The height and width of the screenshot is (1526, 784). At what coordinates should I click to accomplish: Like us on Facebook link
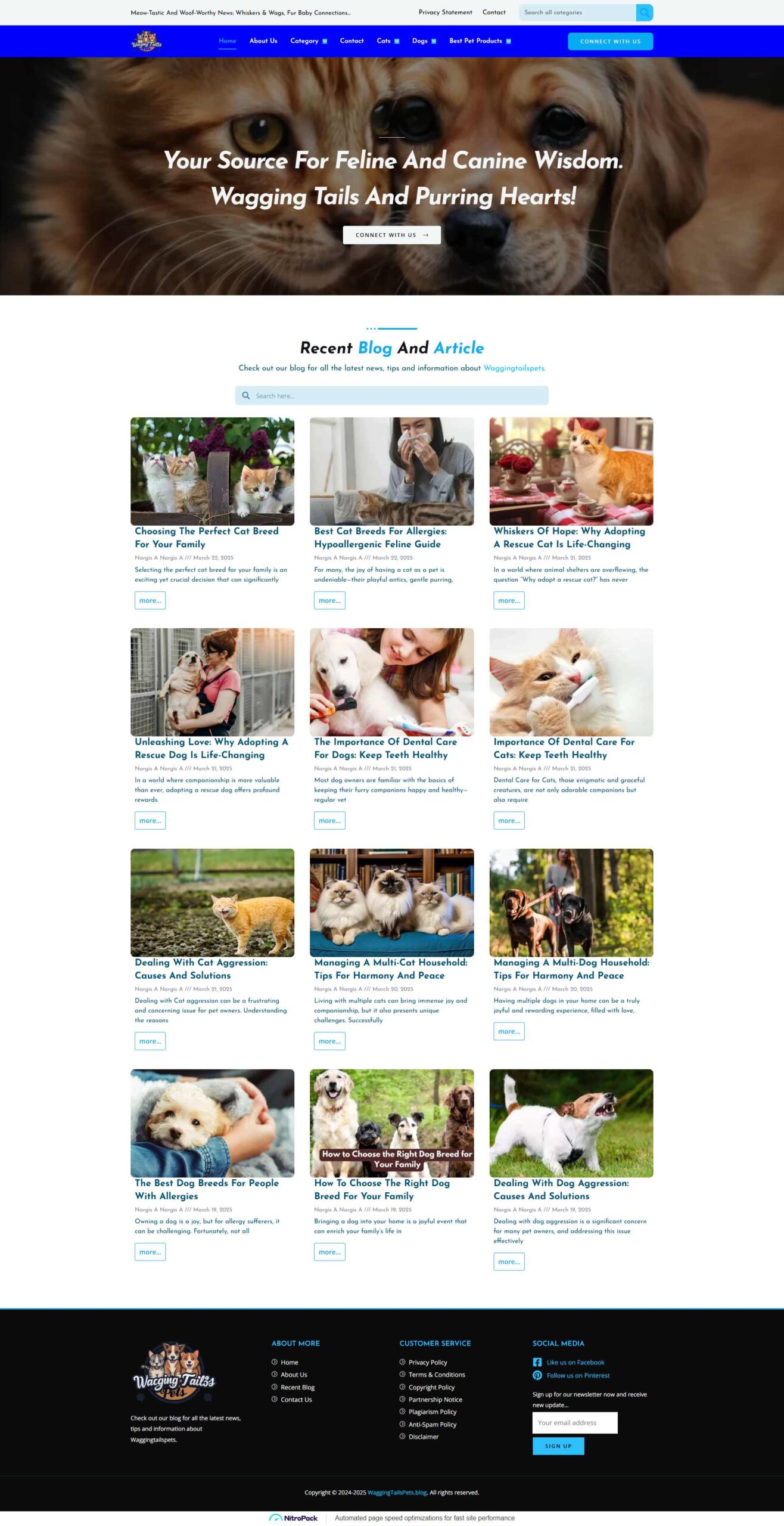pyautogui.click(x=575, y=1362)
